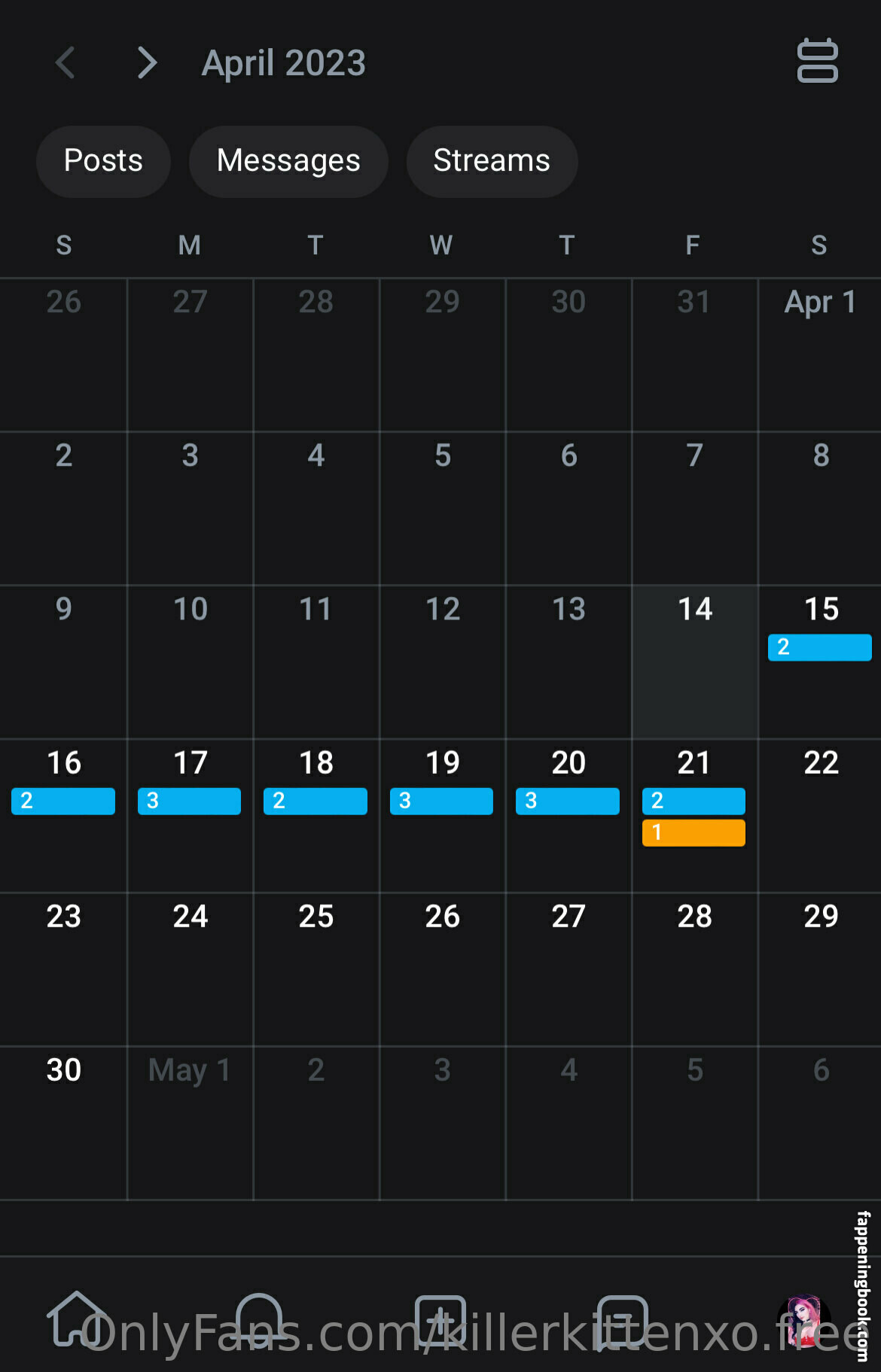Filter the calendar by Posts
The image size is (881, 1372).
click(x=103, y=161)
